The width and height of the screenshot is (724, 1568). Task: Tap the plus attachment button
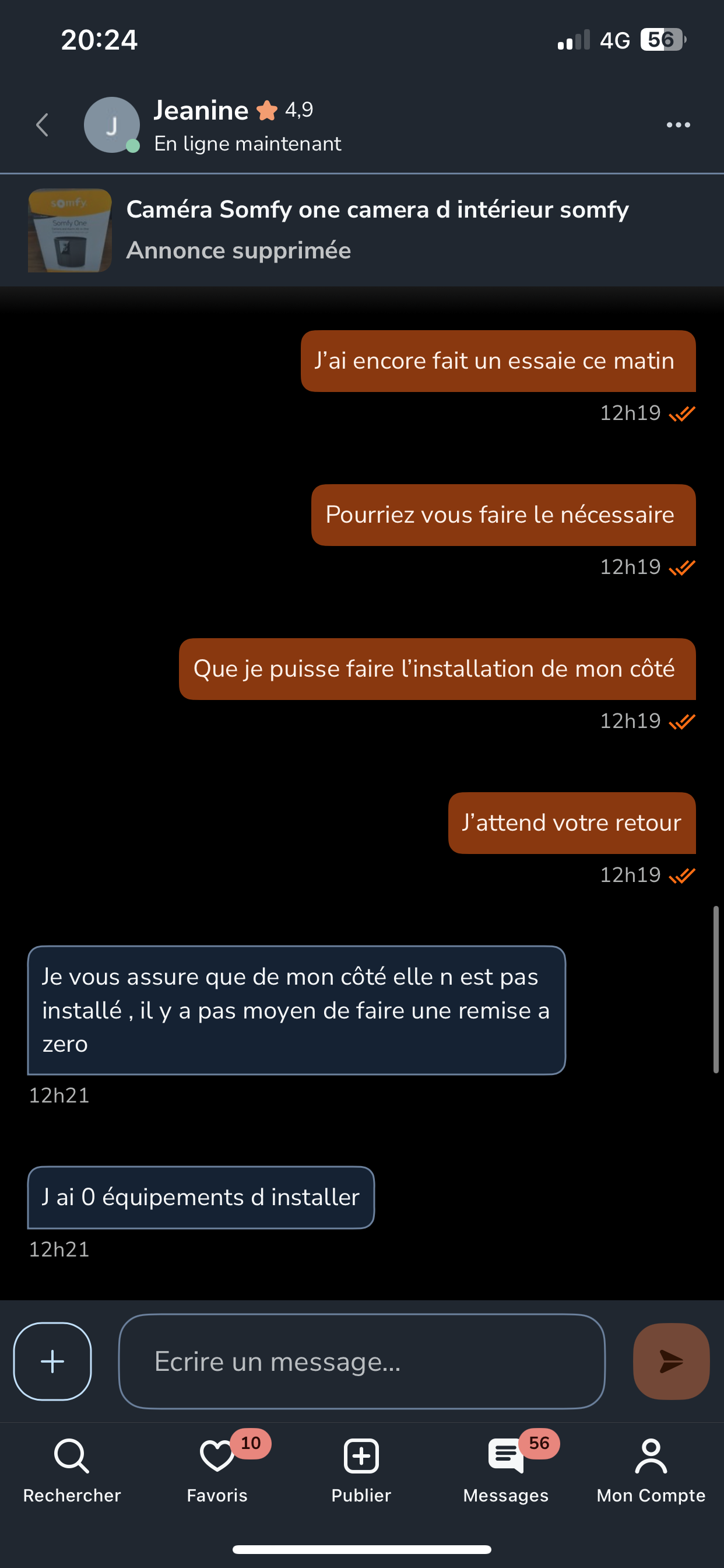click(53, 1361)
